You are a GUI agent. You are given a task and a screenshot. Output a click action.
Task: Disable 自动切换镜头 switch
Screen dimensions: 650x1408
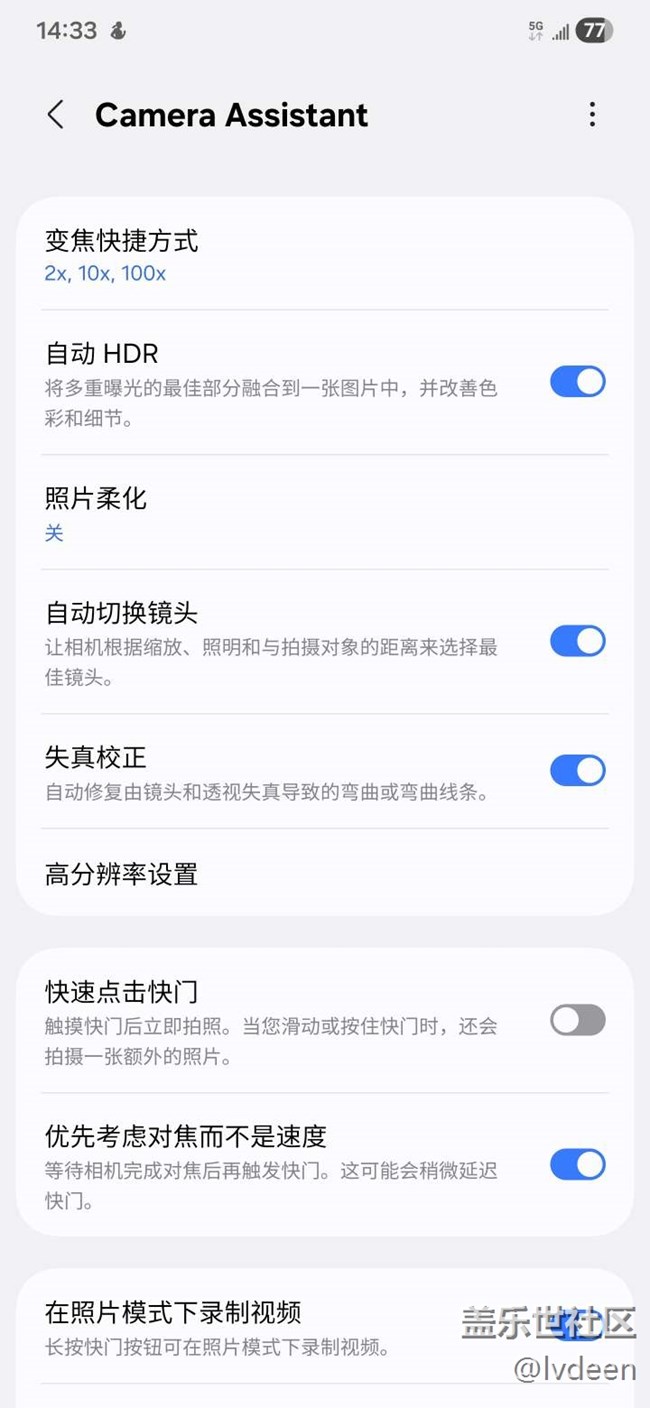[x=578, y=641]
